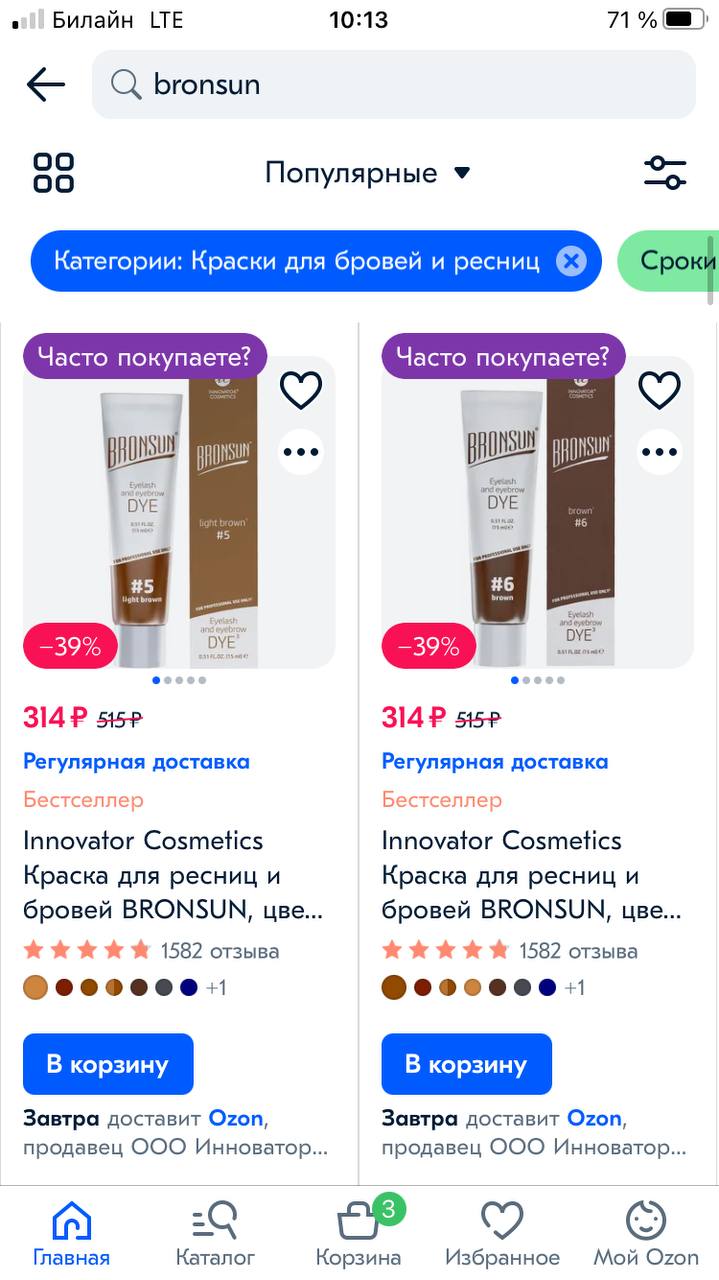Image resolution: width=719 pixels, height=1280 pixels.
Task: Add the #6 brown dye to cart
Action: 467,1064
